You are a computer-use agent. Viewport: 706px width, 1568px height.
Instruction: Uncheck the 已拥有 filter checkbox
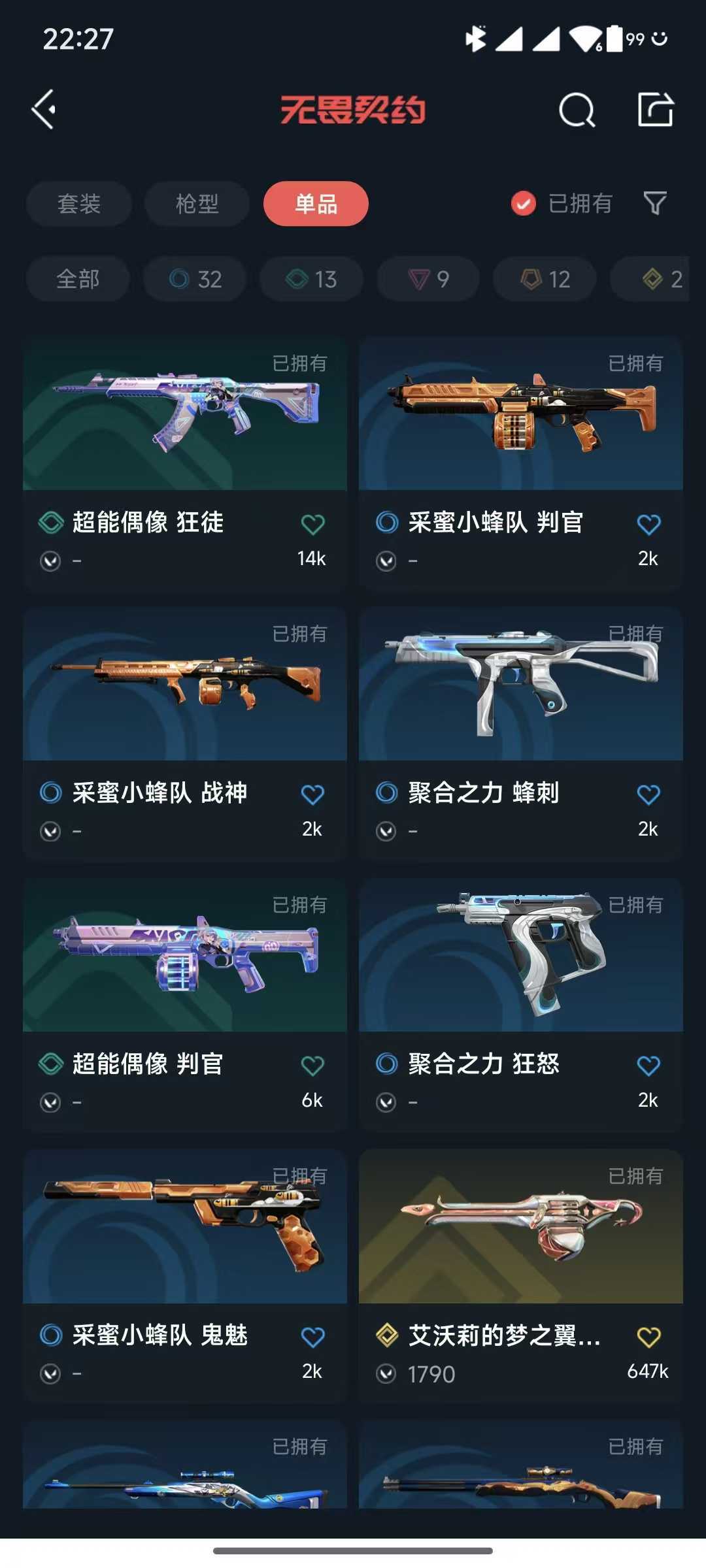pyautogui.click(x=523, y=204)
